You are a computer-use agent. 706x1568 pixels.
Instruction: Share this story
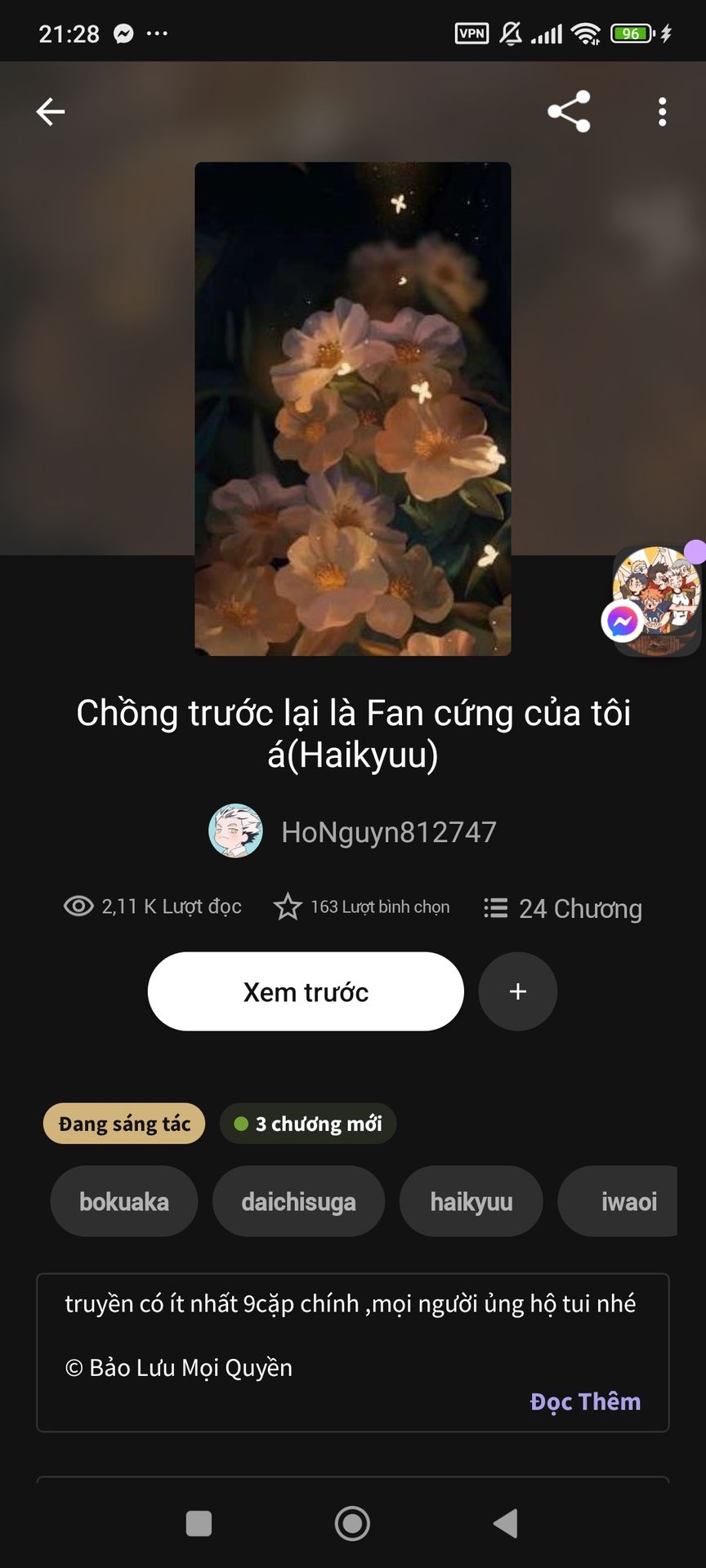click(569, 112)
